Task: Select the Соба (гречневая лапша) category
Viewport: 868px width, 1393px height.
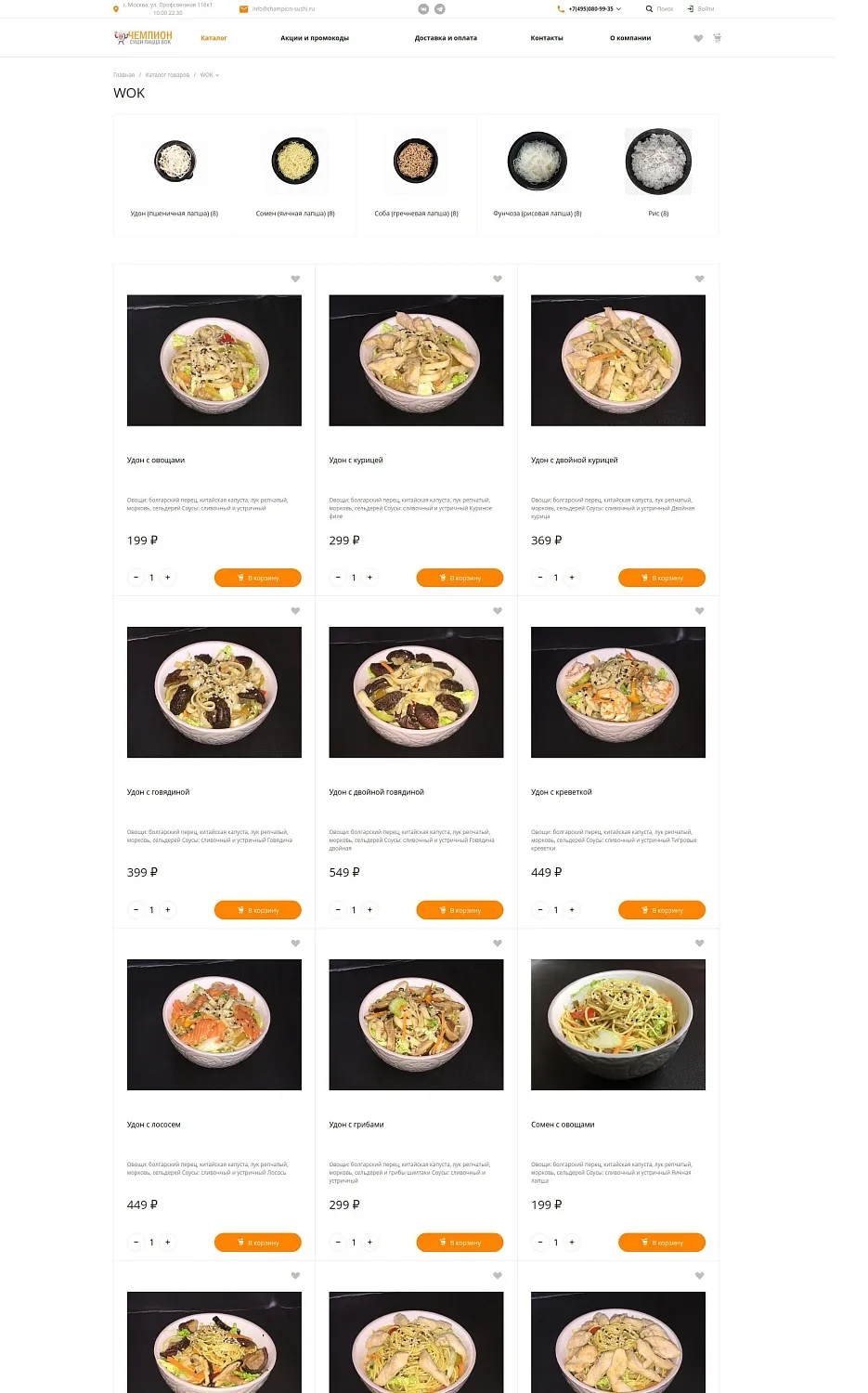Action: click(x=416, y=174)
